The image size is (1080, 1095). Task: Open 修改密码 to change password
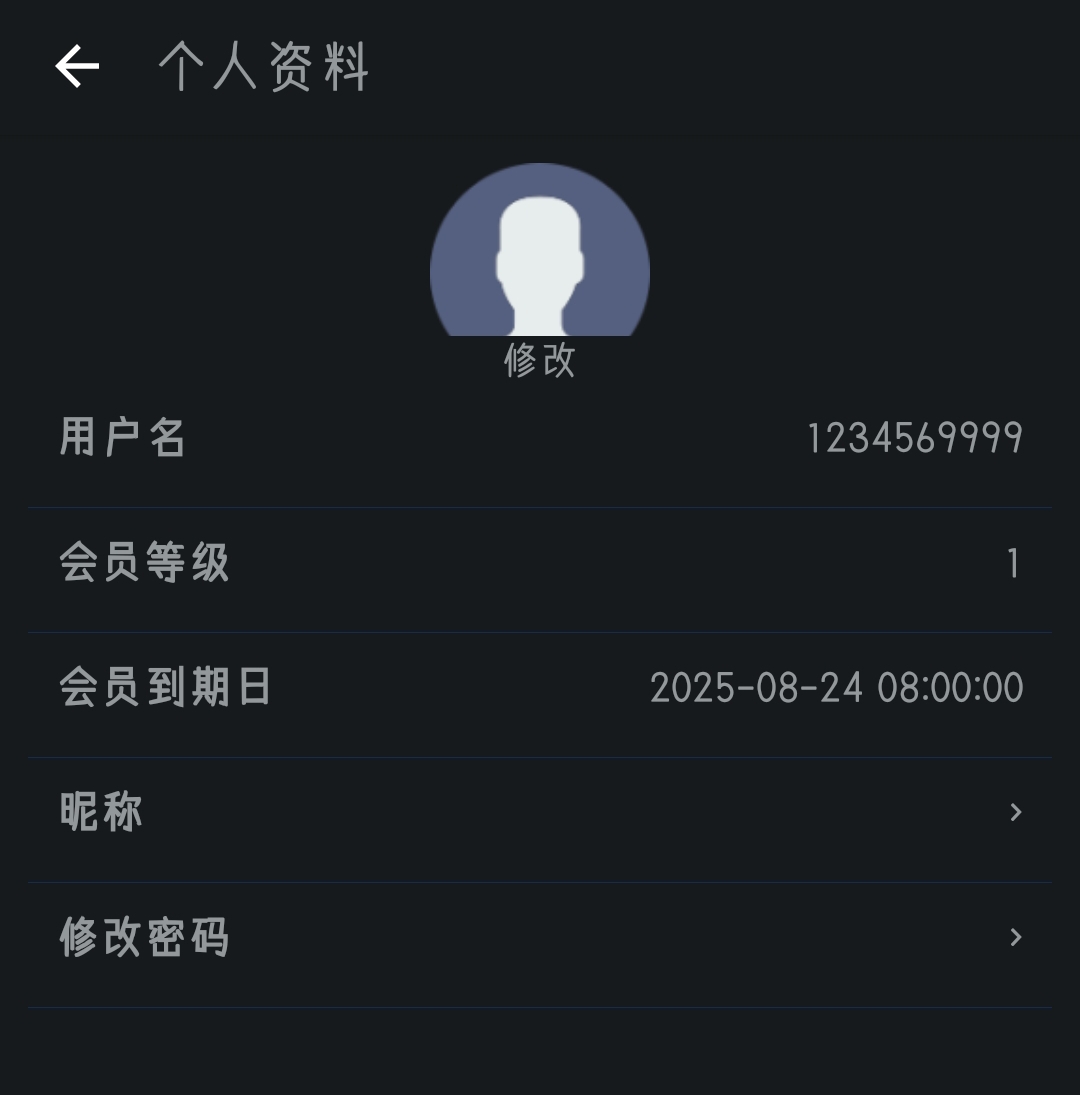click(x=540, y=937)
